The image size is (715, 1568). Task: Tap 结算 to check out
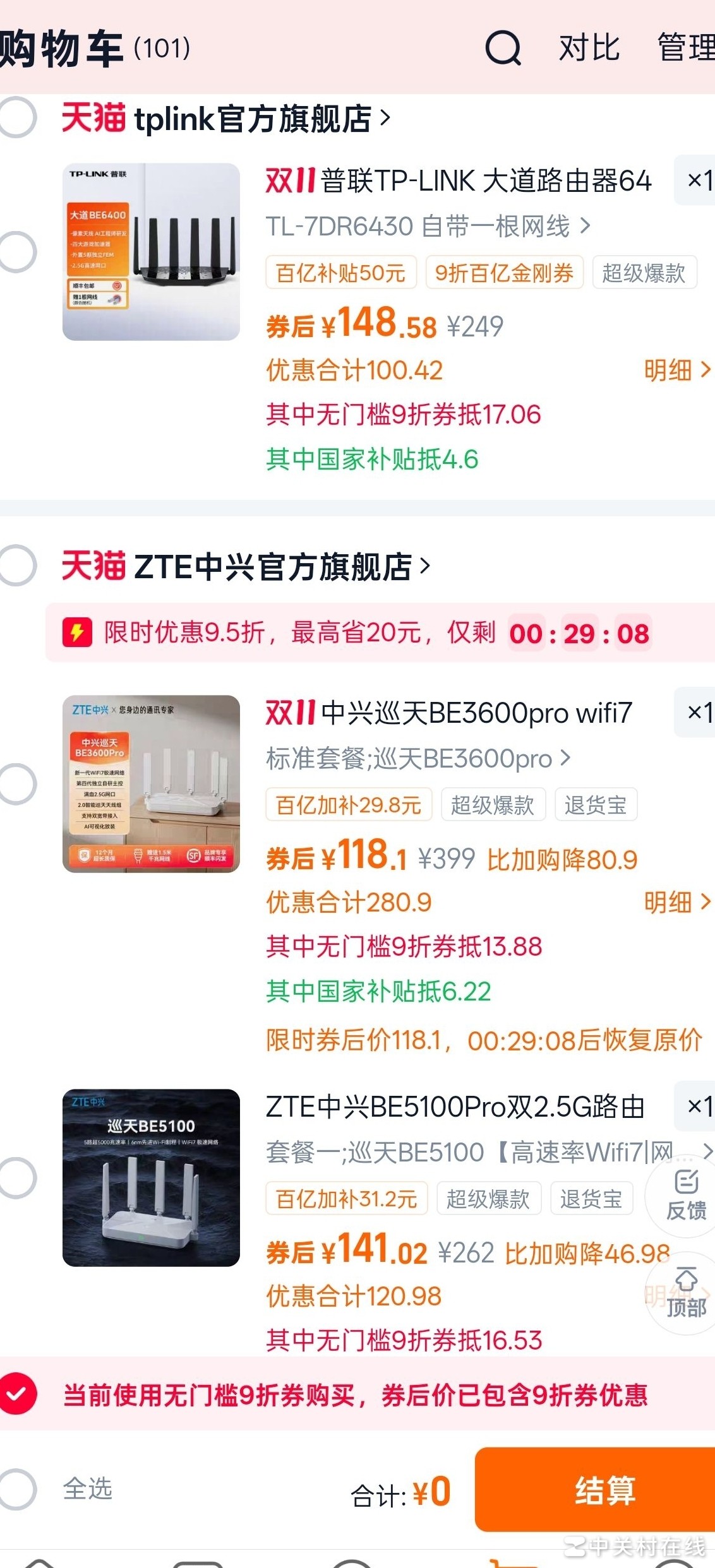coord(604,1491)
